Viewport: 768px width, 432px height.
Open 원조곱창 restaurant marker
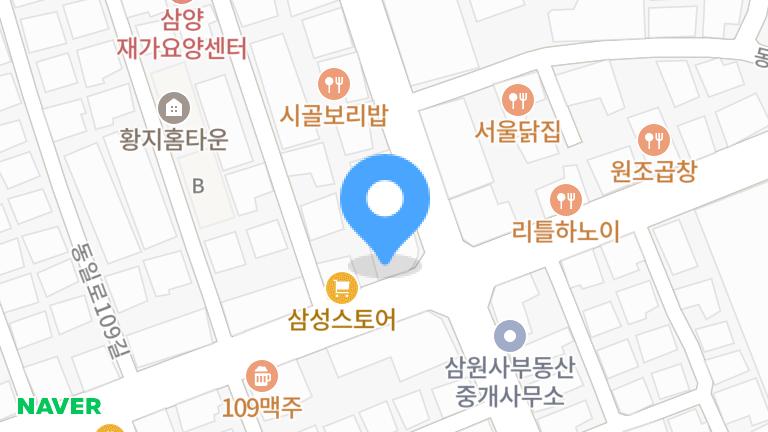tap(653, 138)
